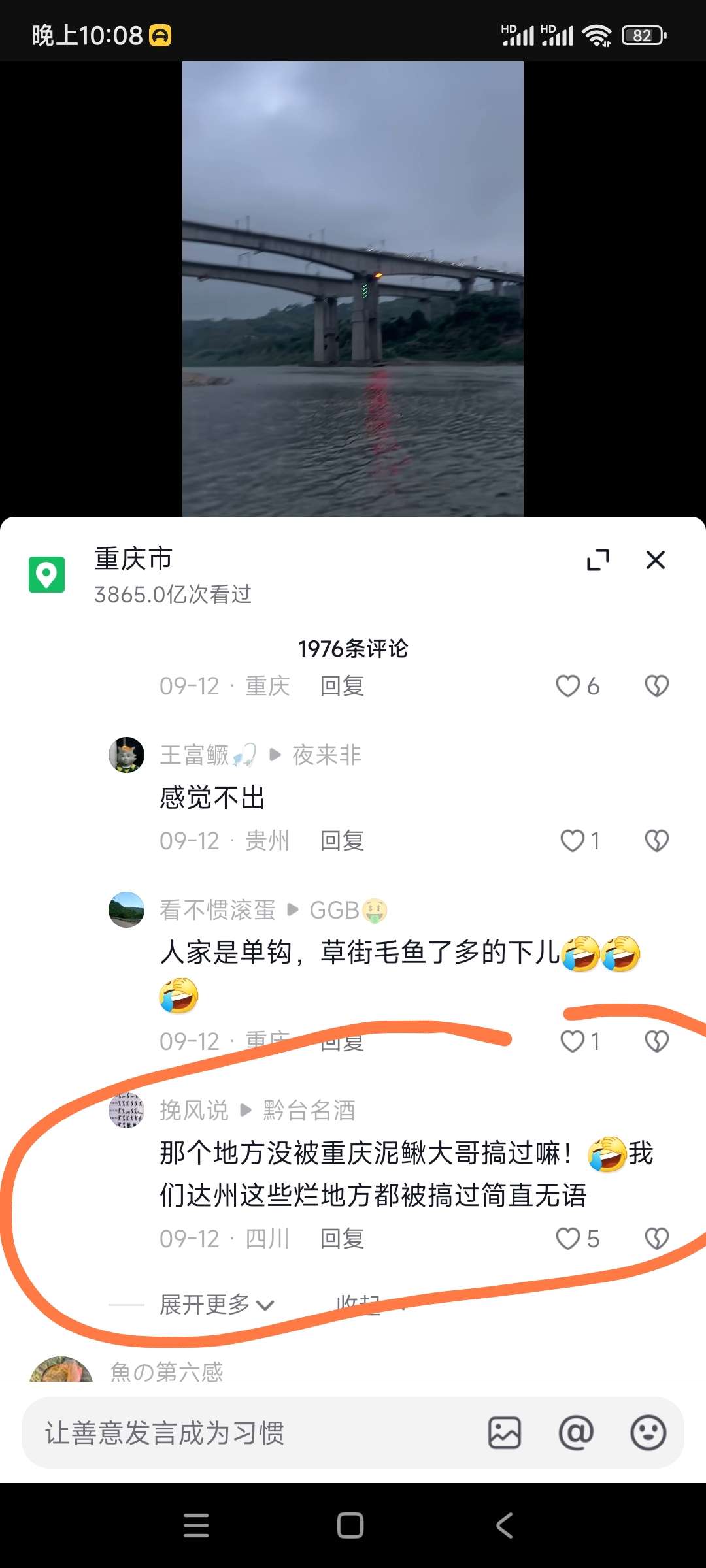Open 王富鳜's profile avatar
The height and width of the screenshot is (1568, 706).
click(126, 755)
